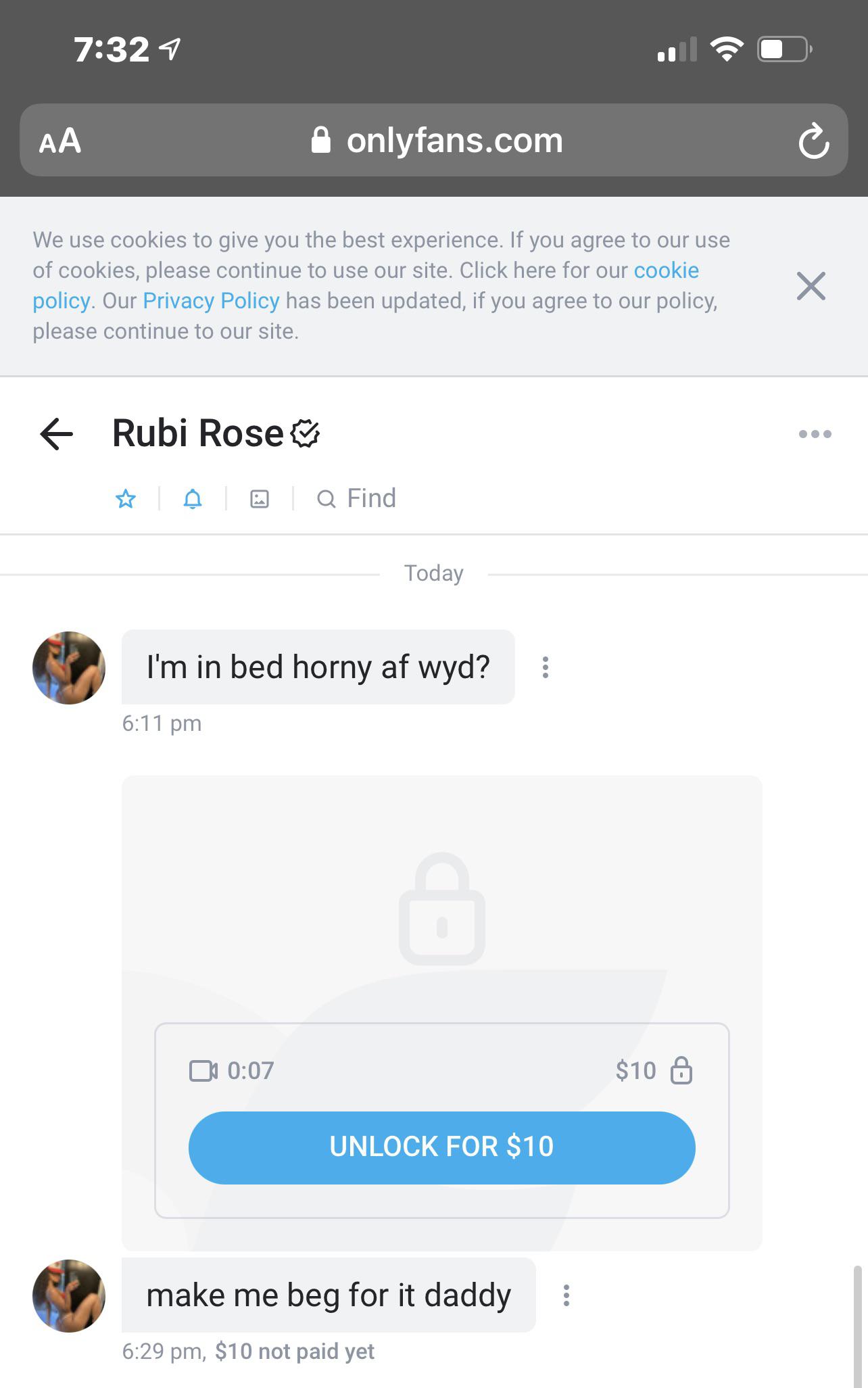Open the cookie policy link

pyautogui.click(x=666, y=270)
